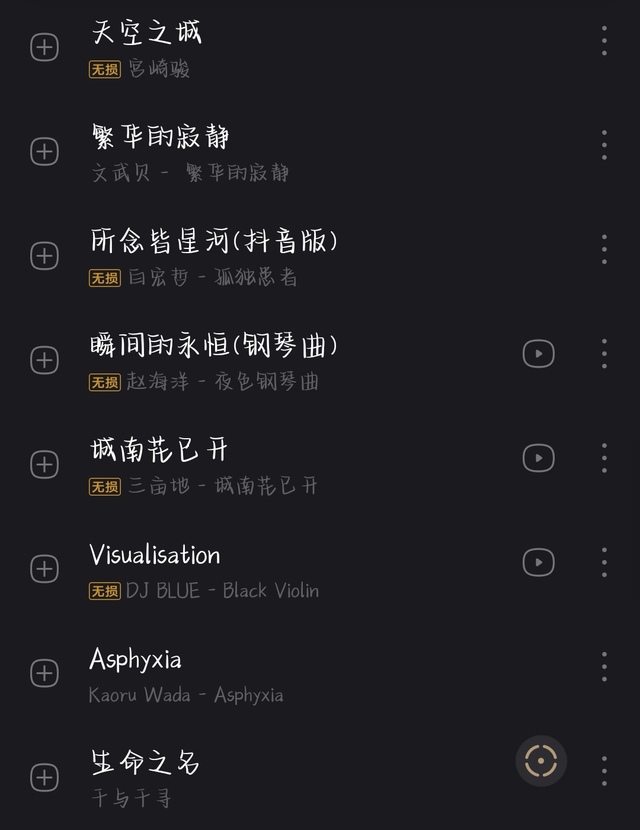
Task: Locate the currently playing song
Action: click(x=541, y=761)
